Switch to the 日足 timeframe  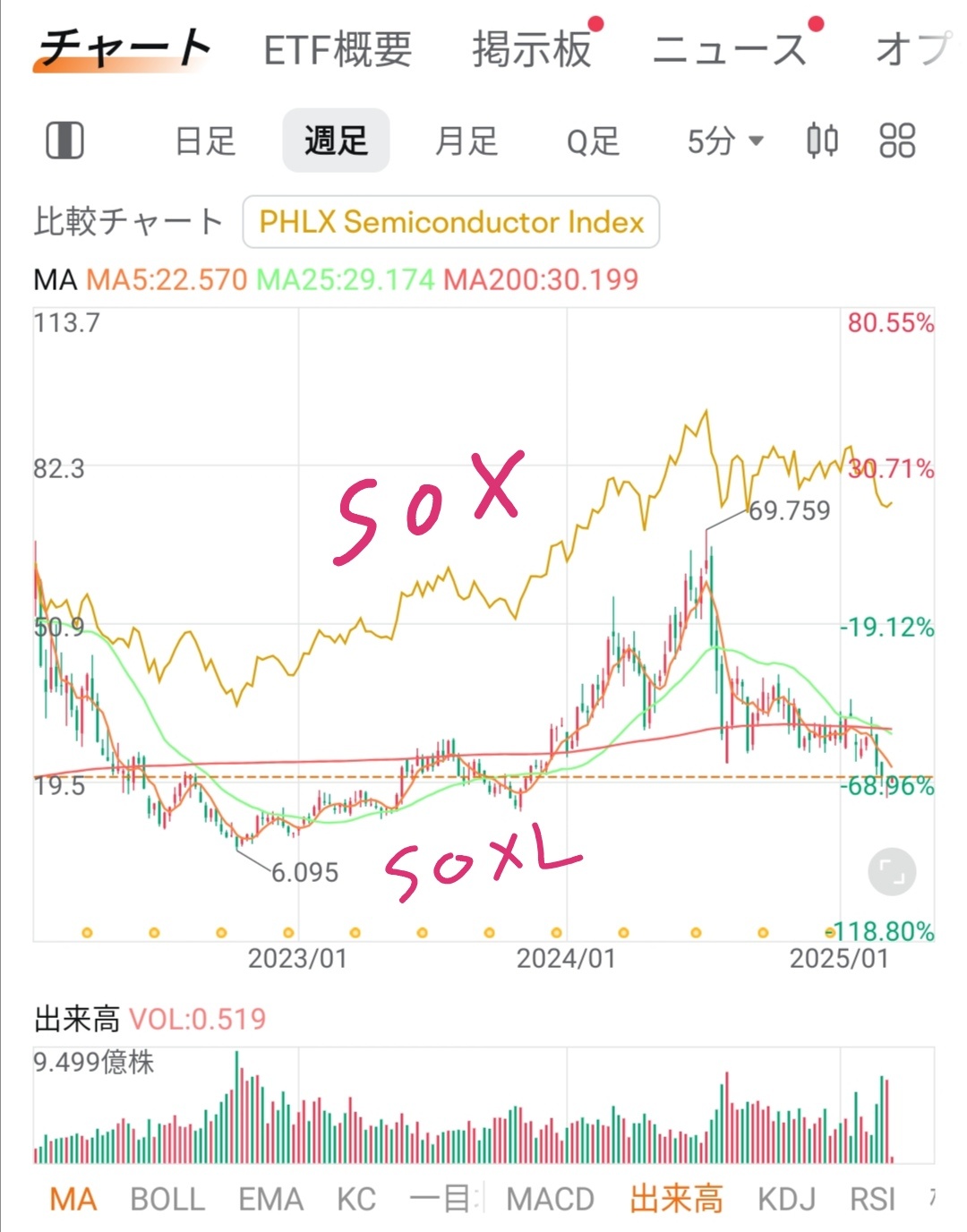click(204, 141)
